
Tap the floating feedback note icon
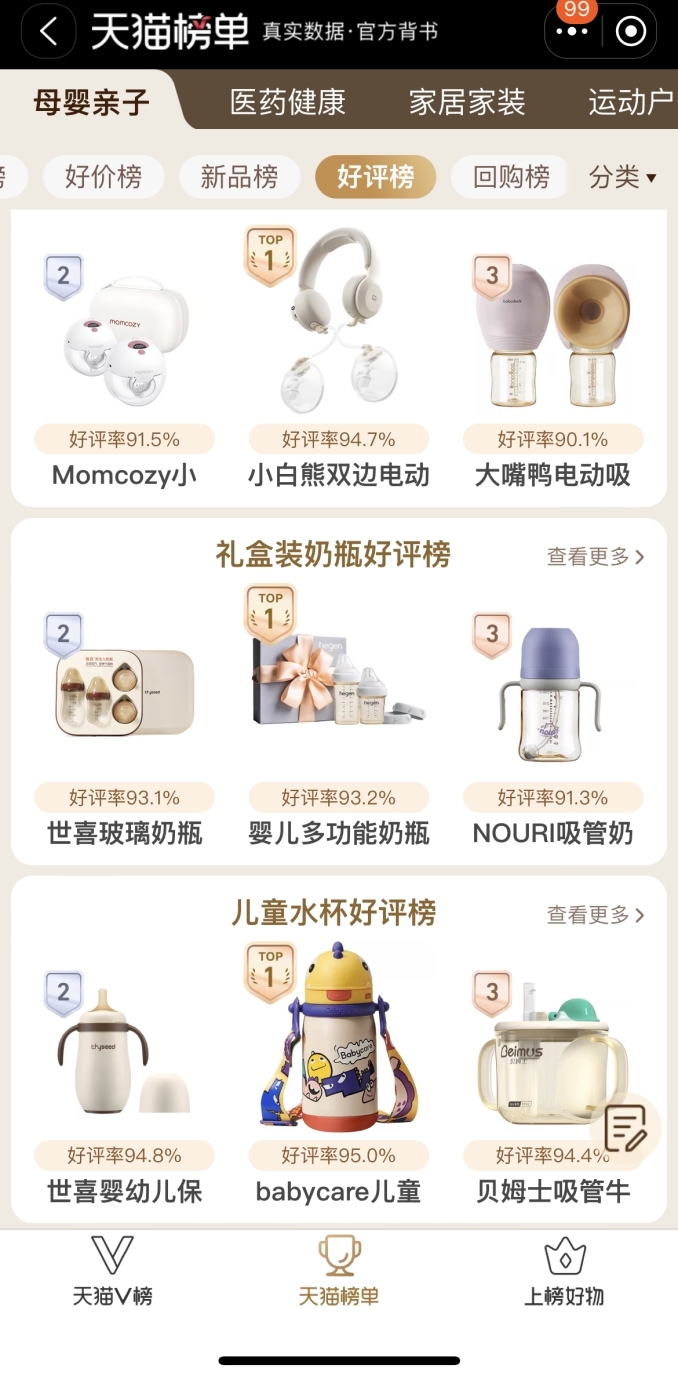click(627, 1130)
